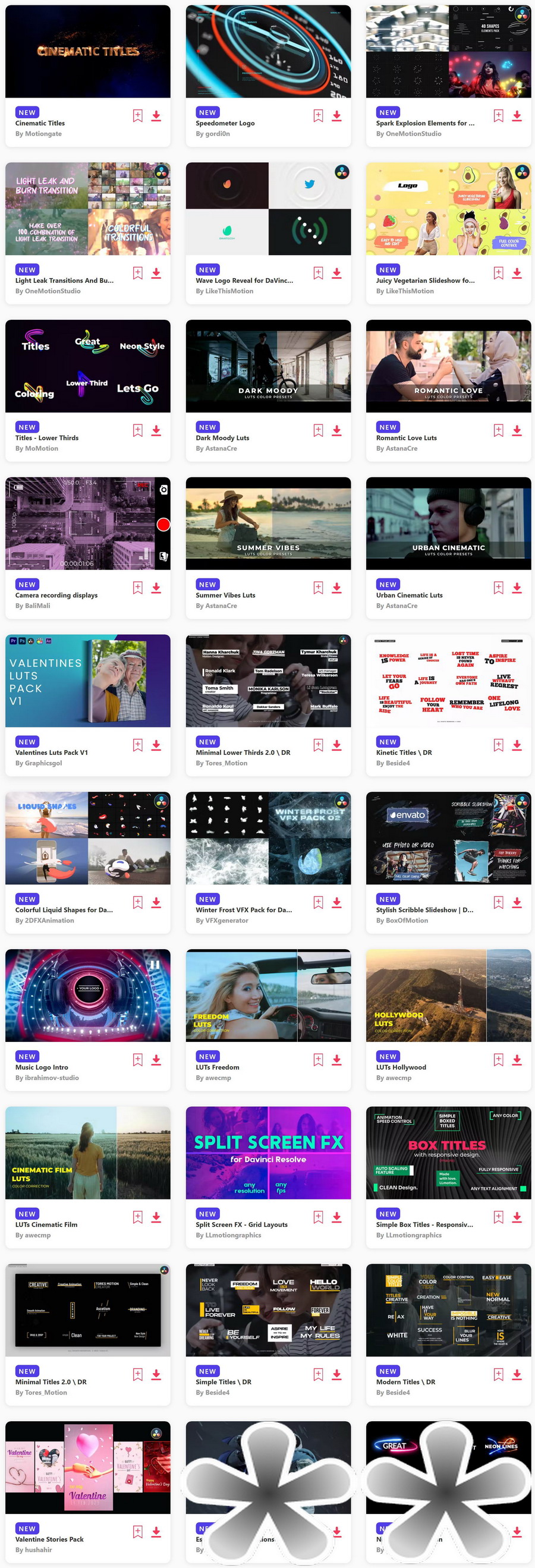This screenshot has height=1568, width=535.
Task: Bookmark the Juicy Vegetarian Slideshow
Action: (x=499, y=273)
